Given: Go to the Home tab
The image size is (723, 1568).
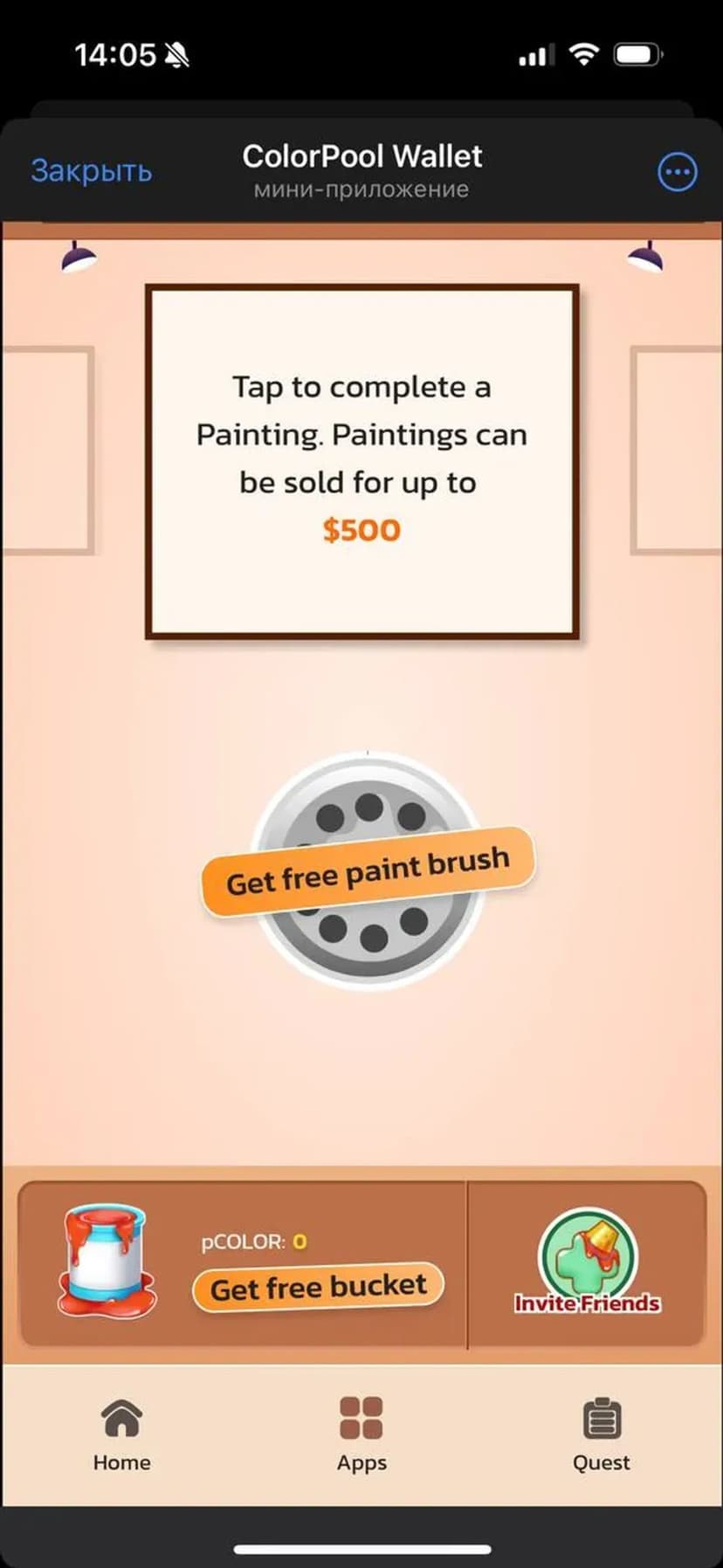Looking at the screenshot, I should [121, 1435].
